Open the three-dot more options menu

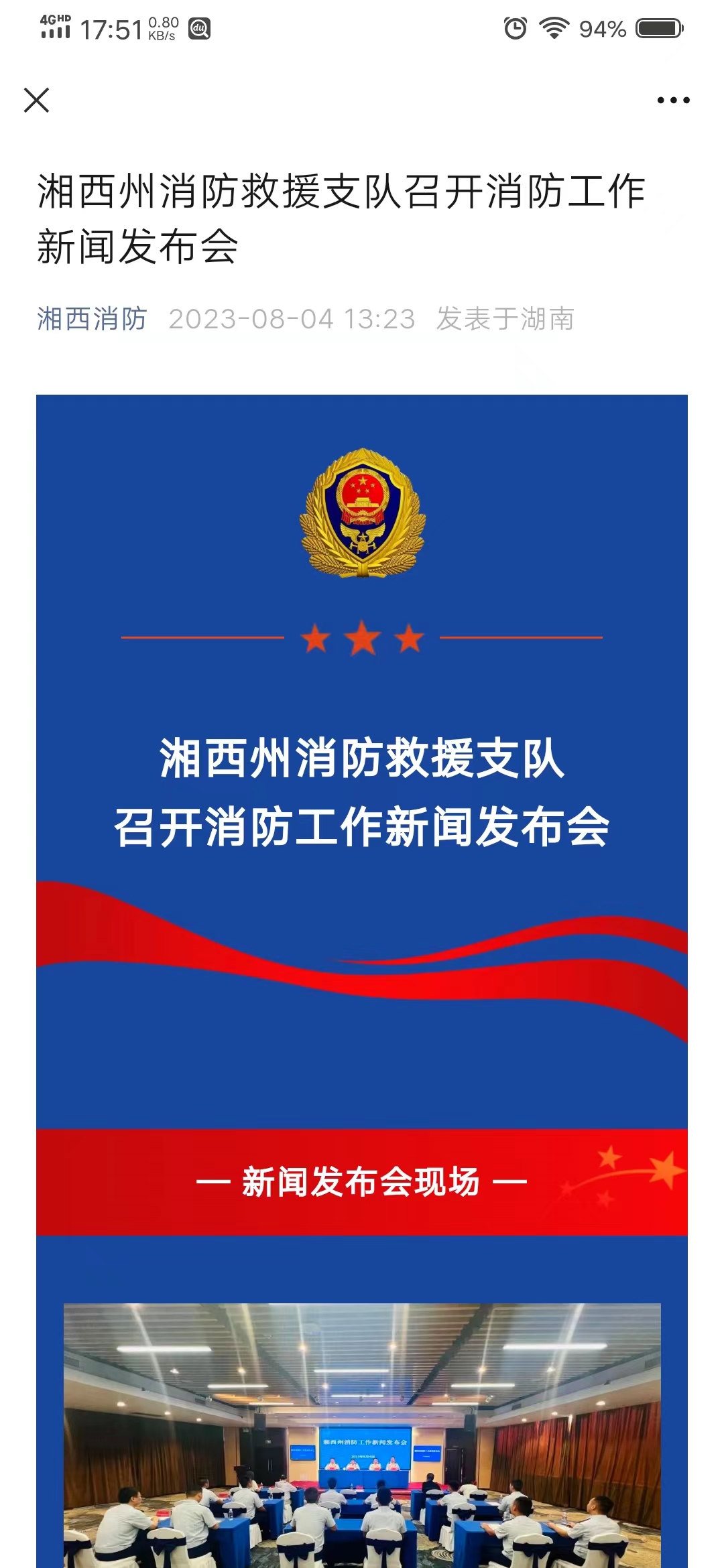coord(673,101)
